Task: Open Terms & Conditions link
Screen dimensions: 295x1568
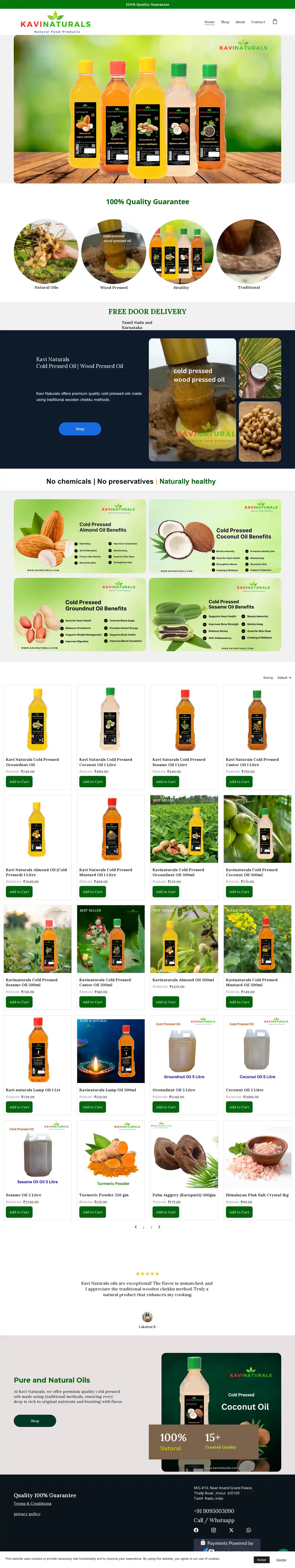Action: (32, 1504)
